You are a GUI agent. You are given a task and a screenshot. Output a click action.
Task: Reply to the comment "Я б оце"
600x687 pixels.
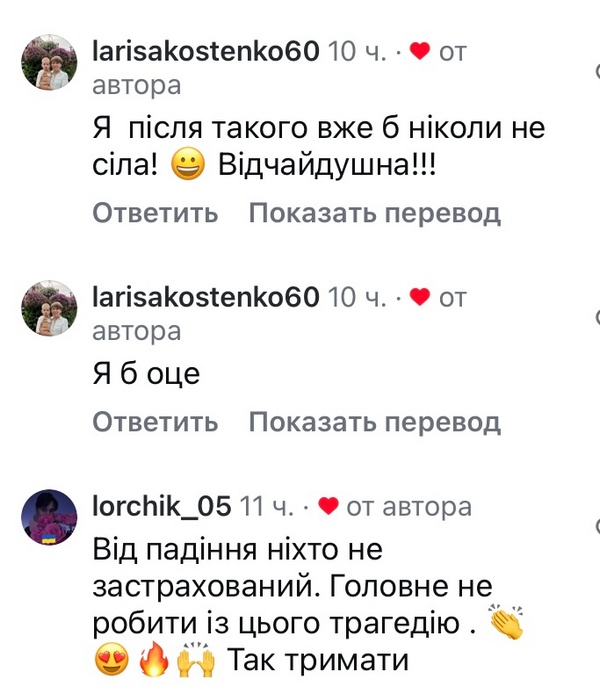pyautogui.click(x=155, y=422)
